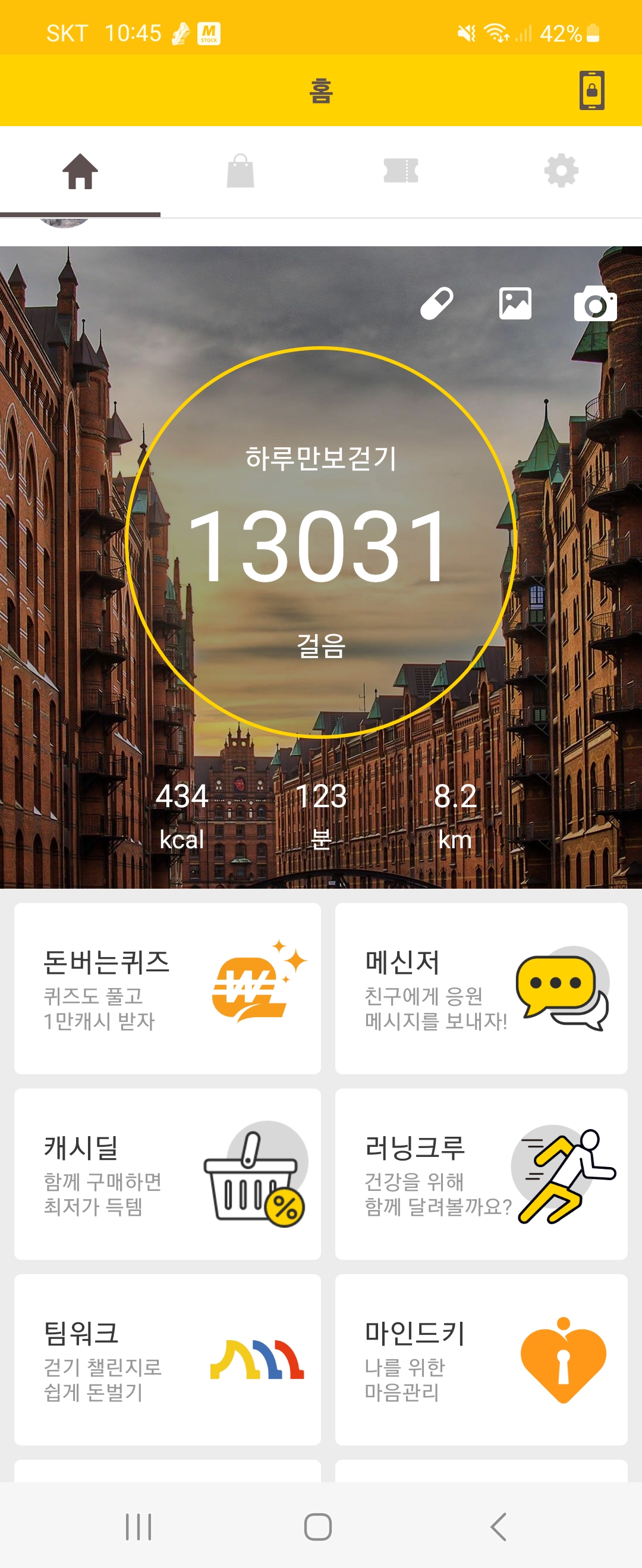The width and height of the screenshot is (642, 1568).
Task: Open the 캐시딜 card
Action: click(x=168, y=1174)
